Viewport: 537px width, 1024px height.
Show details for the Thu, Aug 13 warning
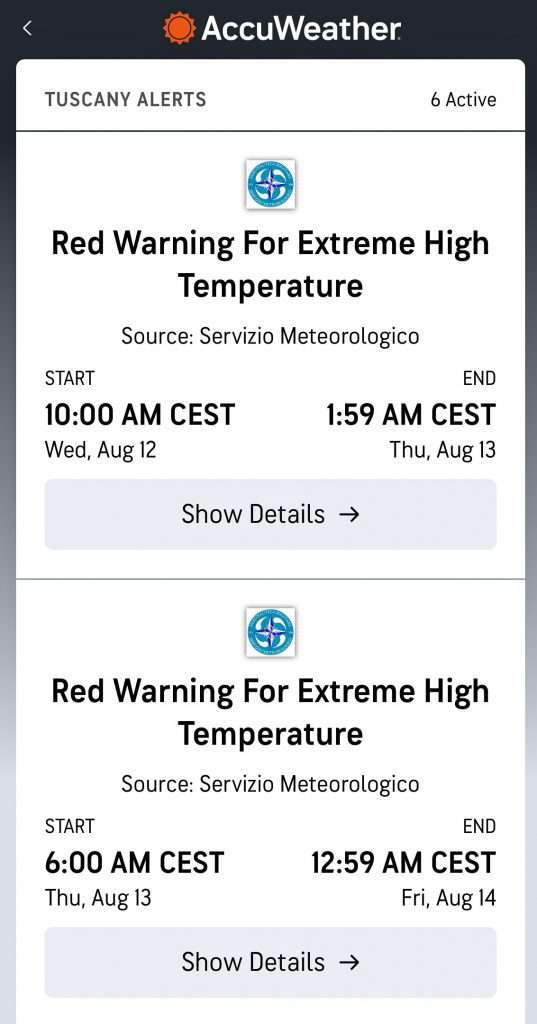pyautogui.click(x=270, y=962)
